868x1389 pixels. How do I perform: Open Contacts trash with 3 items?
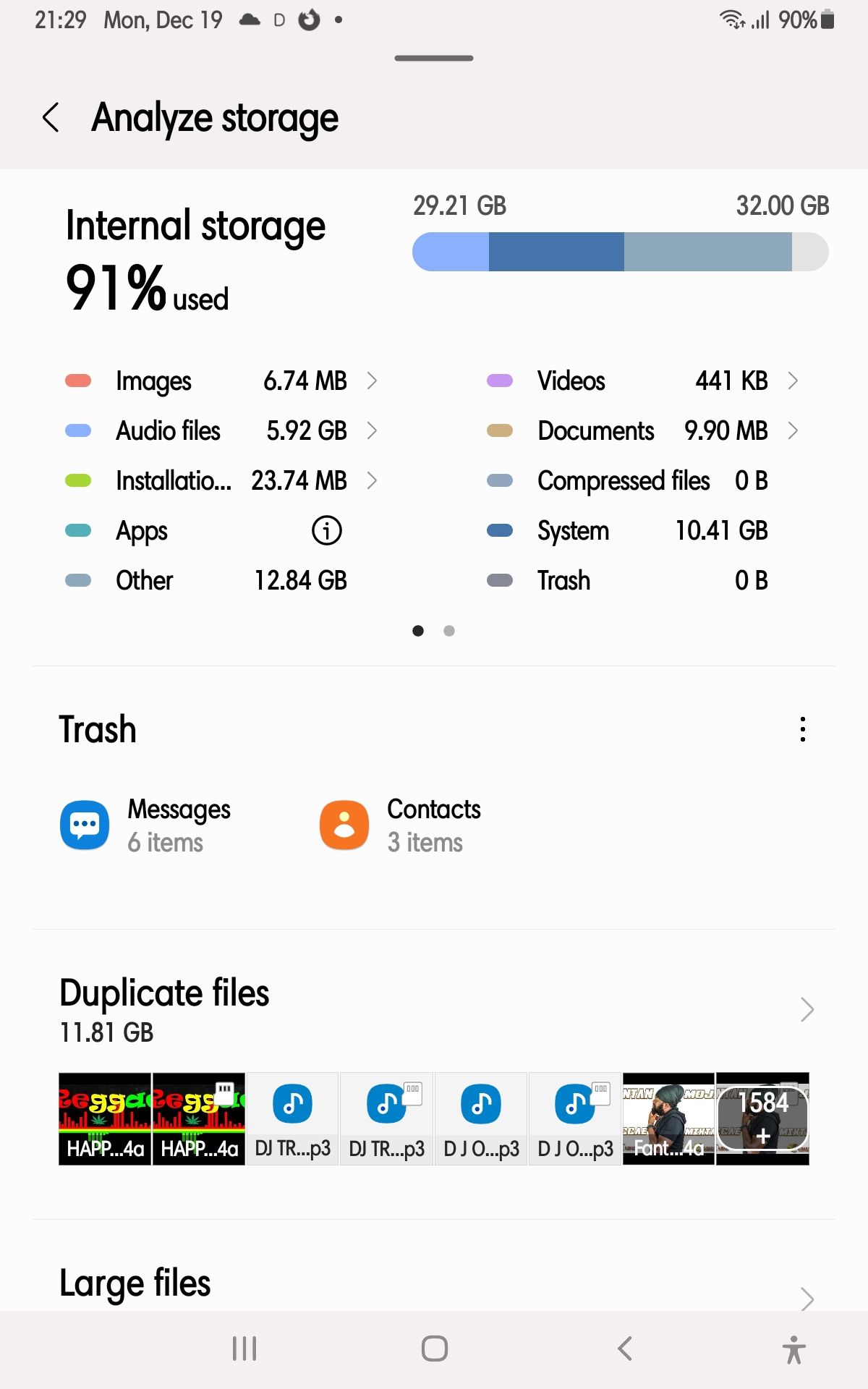pos(401,825)
